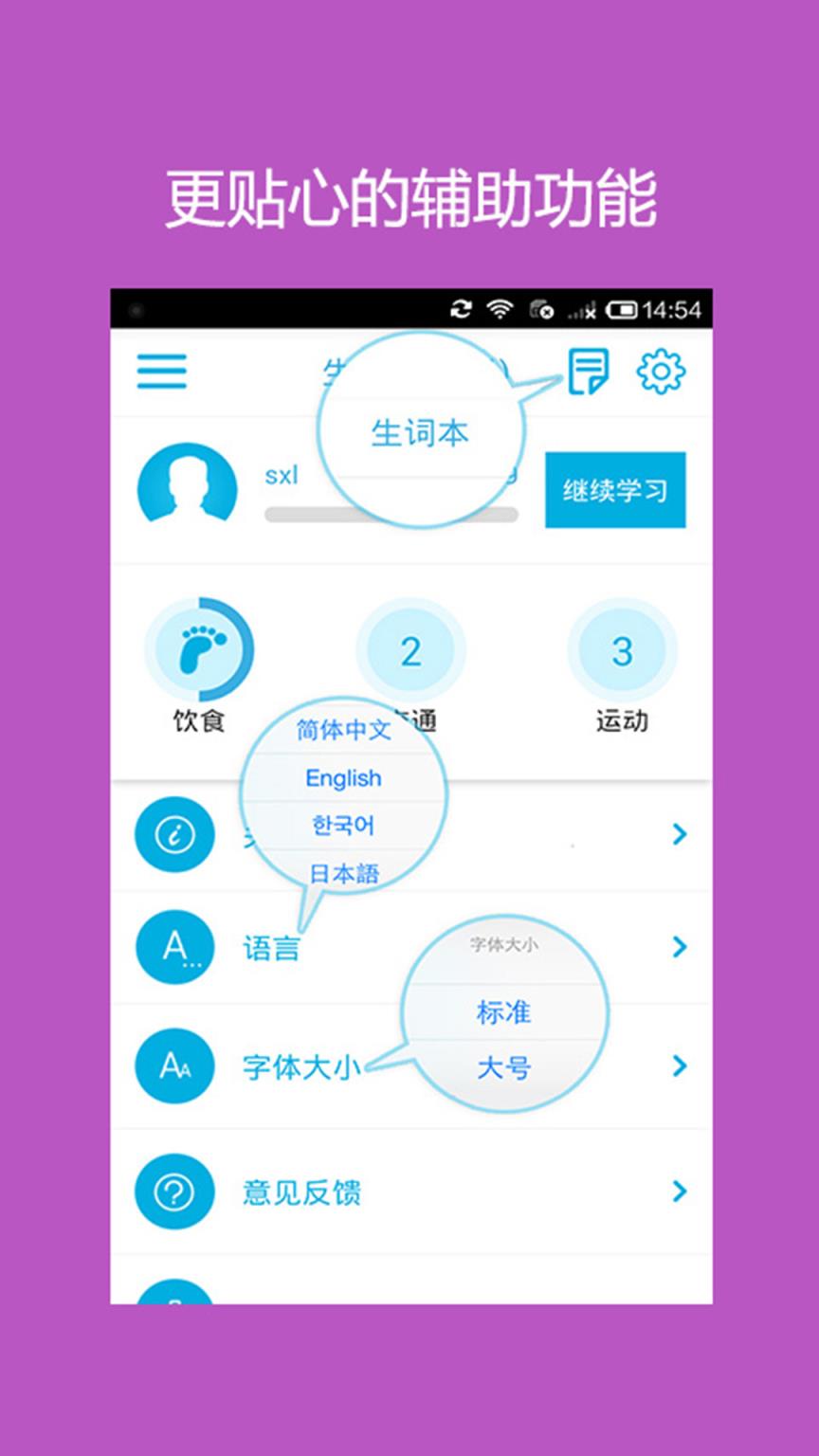Tap the question mark feedback icon

click(x=174, y=1192)
